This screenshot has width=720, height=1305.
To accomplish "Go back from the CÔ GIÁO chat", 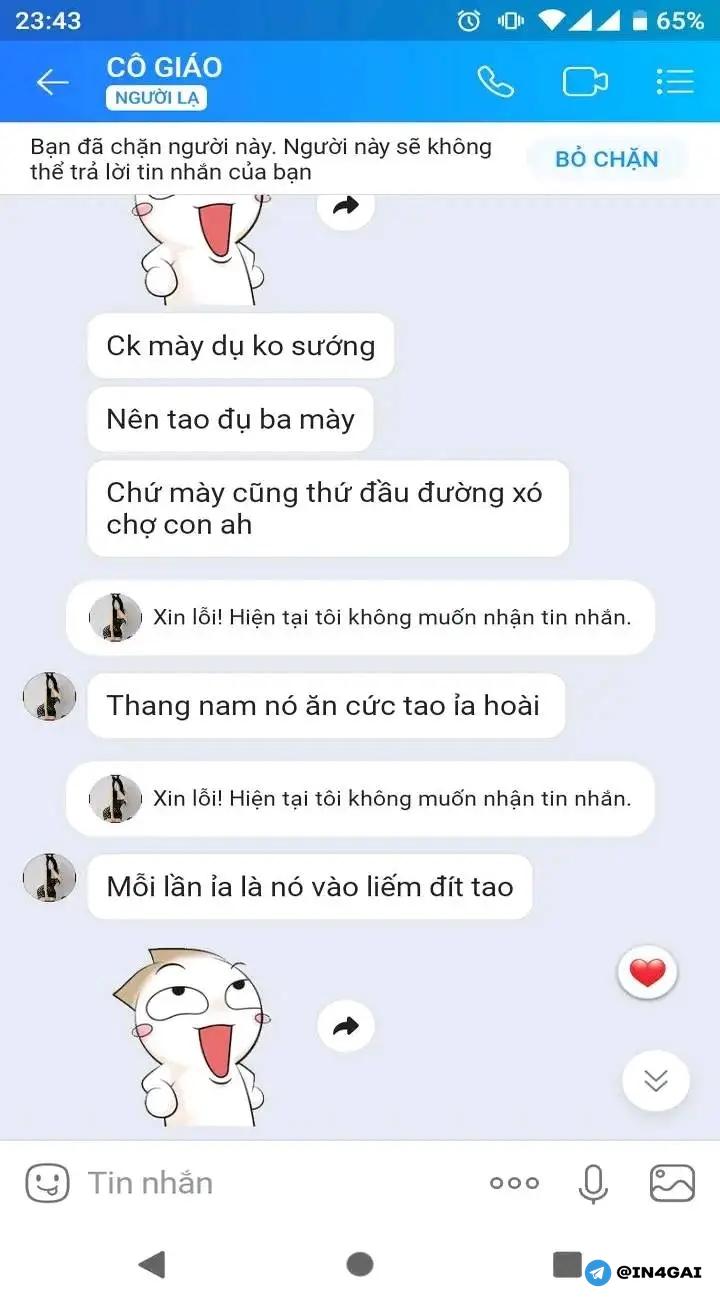I will pyautogui.click(x=52, y=82).
